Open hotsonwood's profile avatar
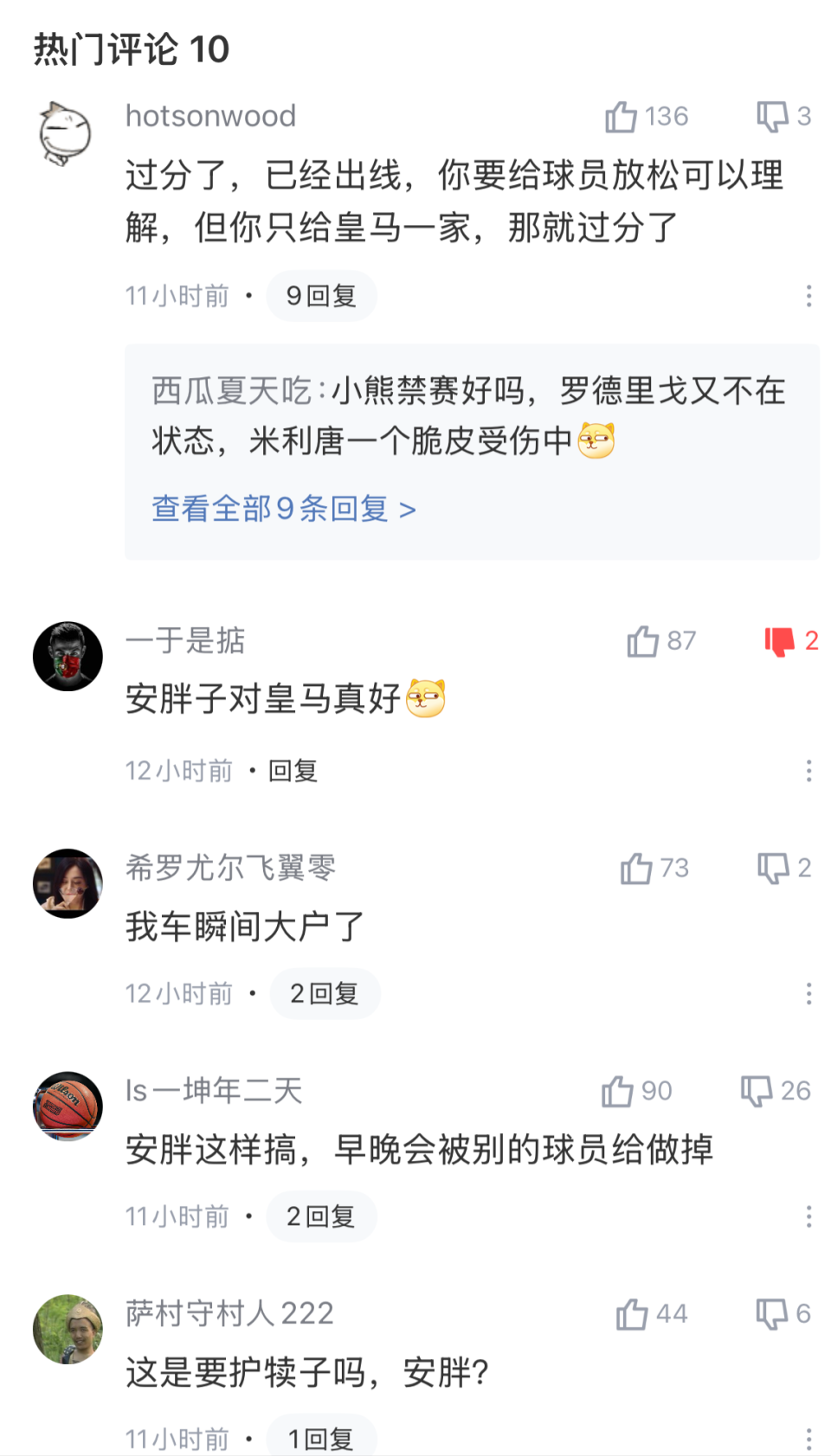 pyautogui.click(x=66, y=132)
